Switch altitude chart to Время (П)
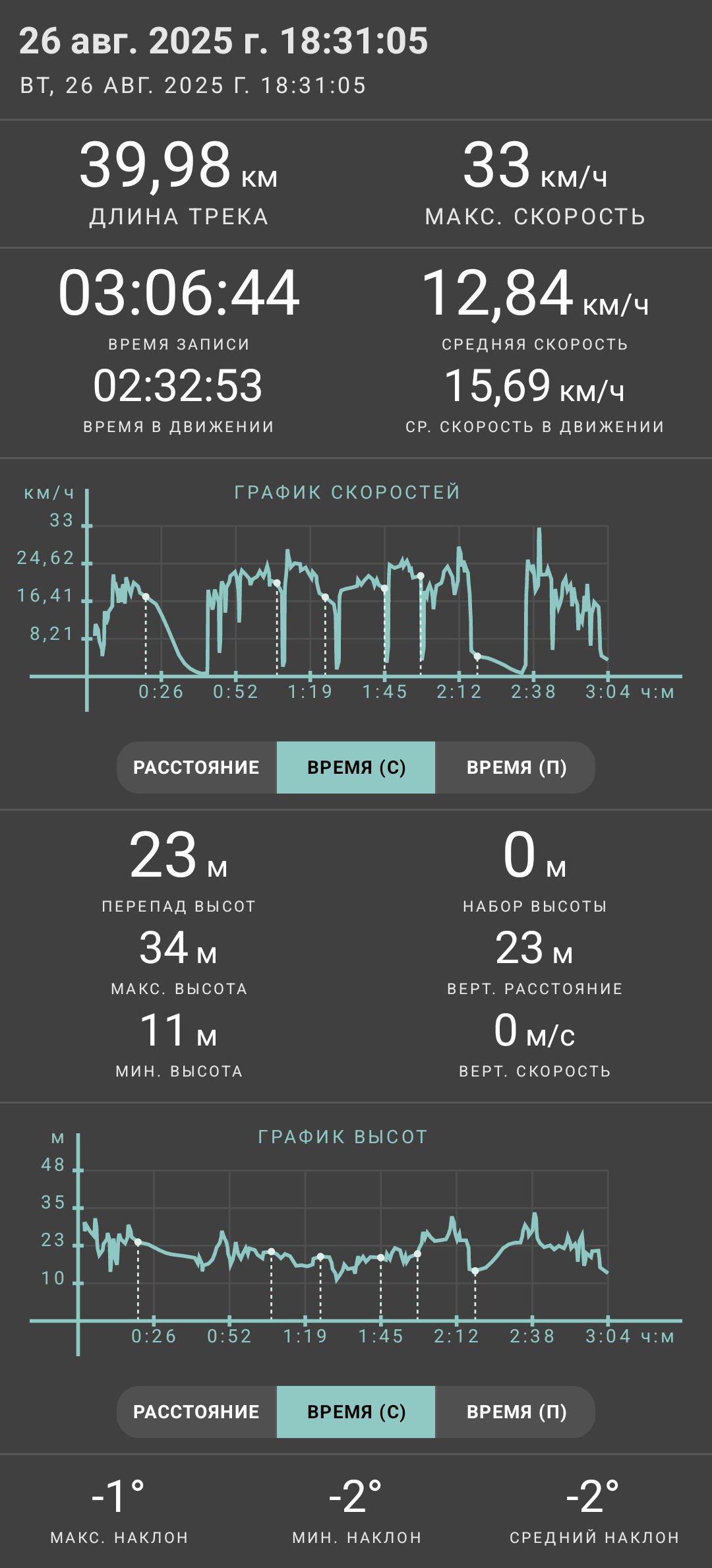The width and height of the screenshot is (712, 1568). tap(516, 1412)
